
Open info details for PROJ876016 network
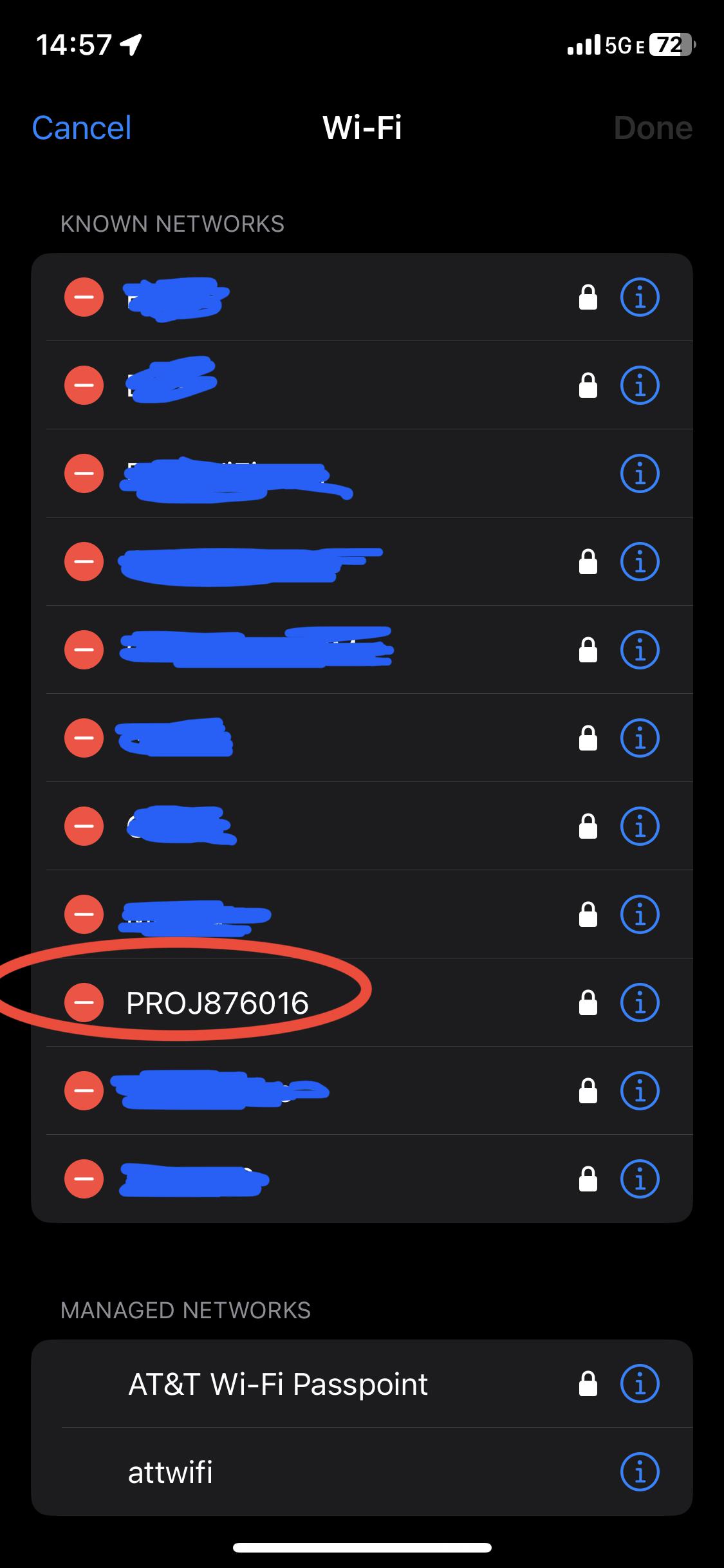[x=640, y=1003]
